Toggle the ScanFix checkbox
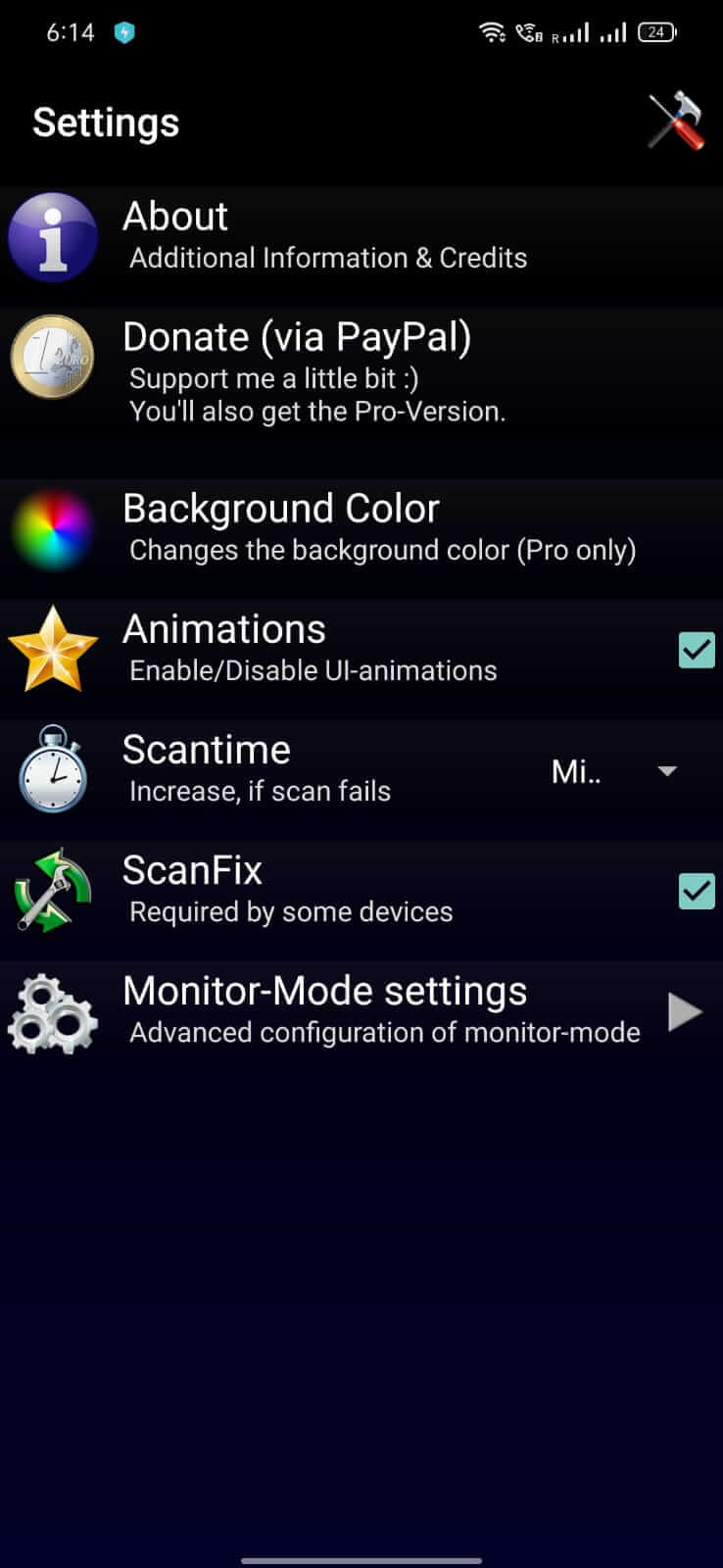Screen dimensions: 723x1568 (697, 891)
